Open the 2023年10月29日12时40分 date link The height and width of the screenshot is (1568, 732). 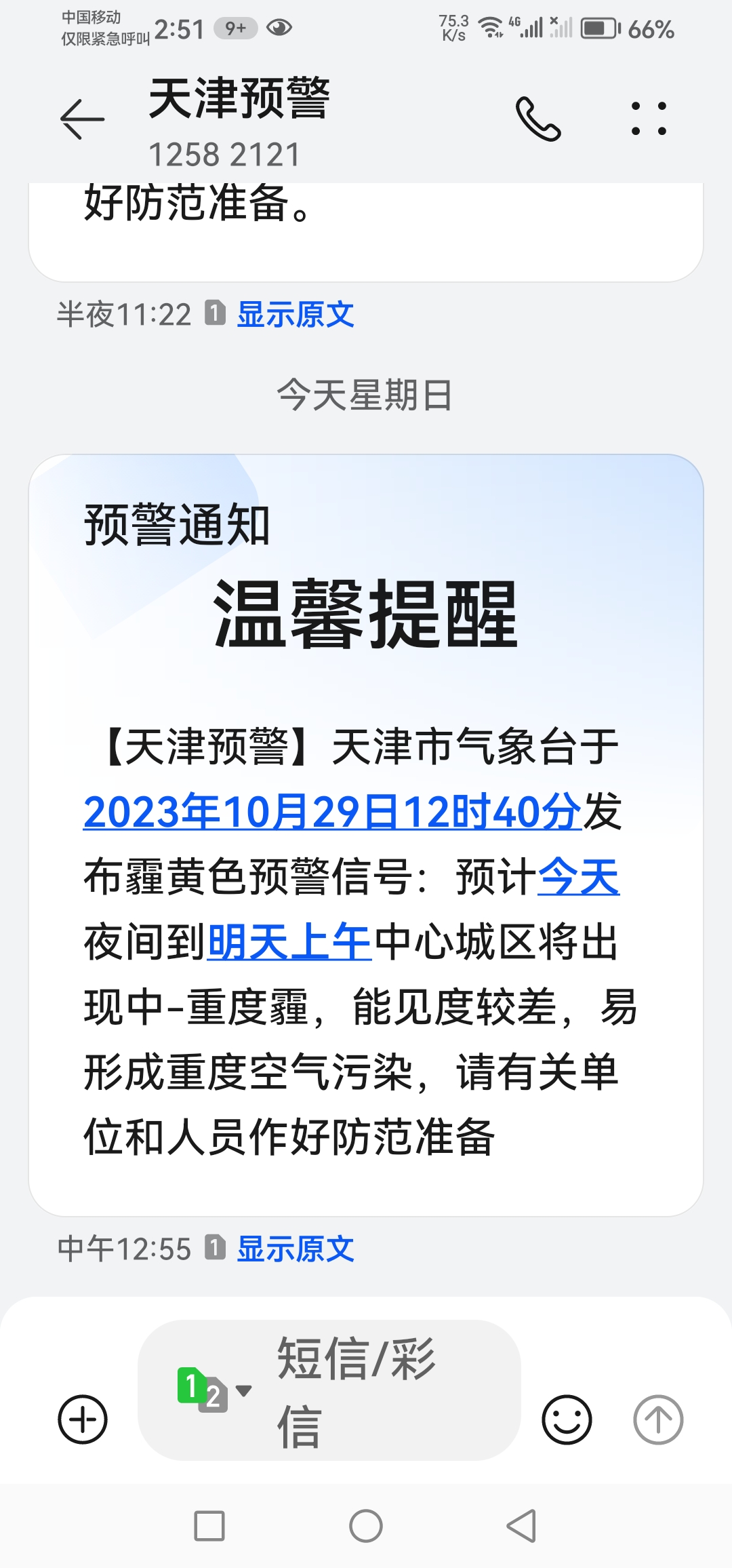pos(332,811)
